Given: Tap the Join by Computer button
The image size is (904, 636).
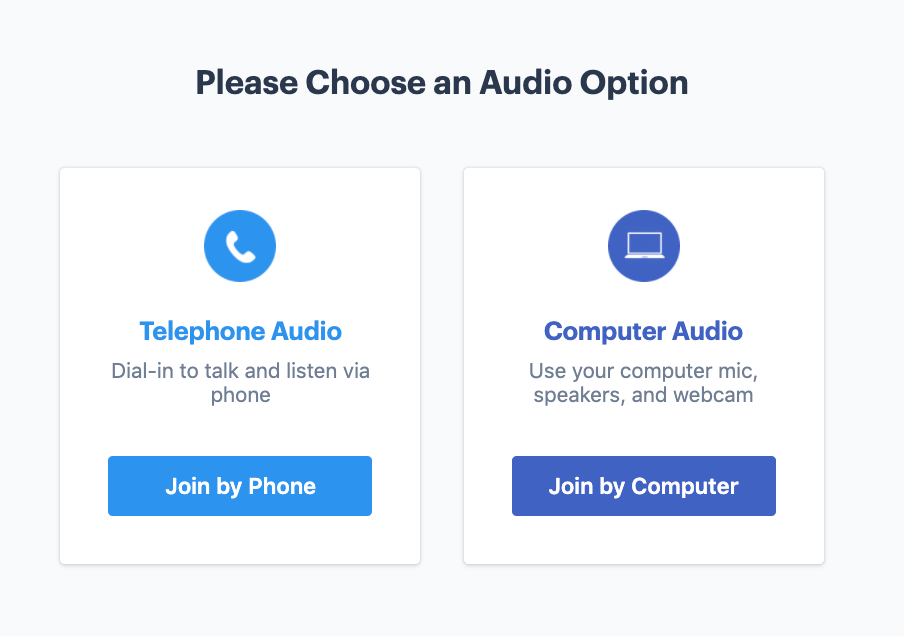Looking at the screenshot, I should pyautogui.click(x=643, y=486).
